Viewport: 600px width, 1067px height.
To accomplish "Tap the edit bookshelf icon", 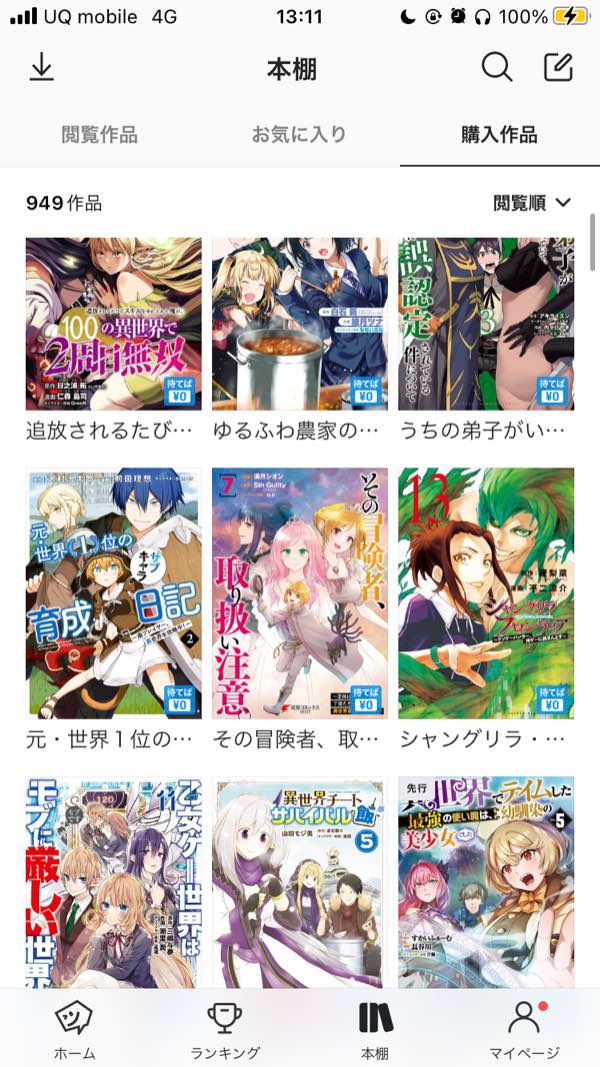I will point(558,68).
